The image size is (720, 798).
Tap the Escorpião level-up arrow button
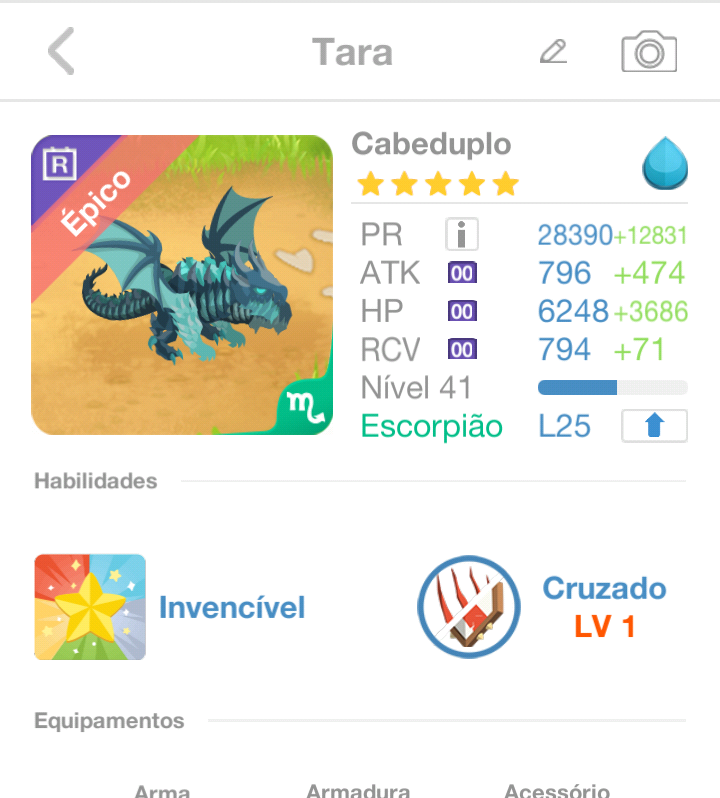click(x=654, y=426)
